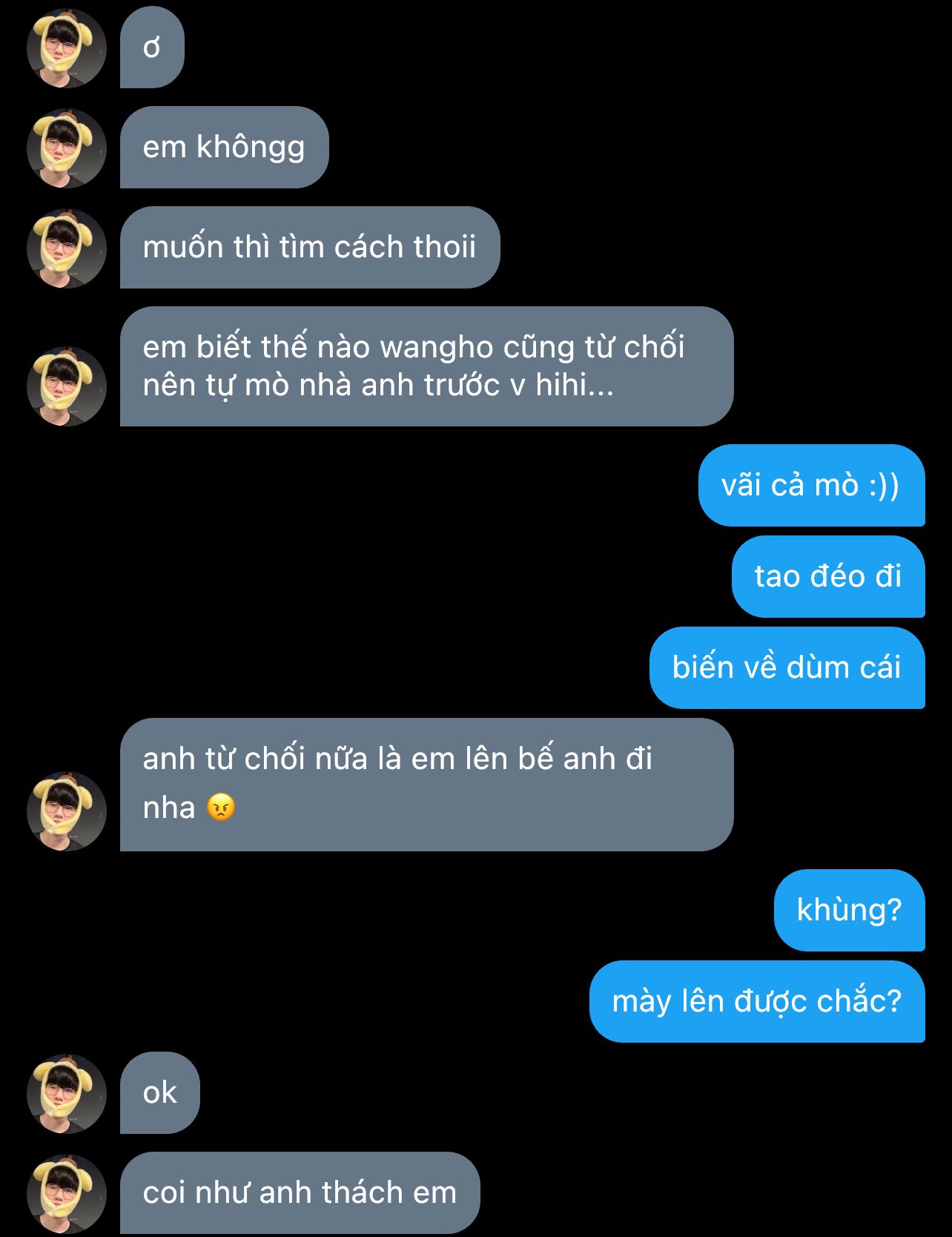View profile from avatar beside "muốn thì tìm cách thoii"
The height and width of the screenshot is (1237, 952).
[67, 248]
